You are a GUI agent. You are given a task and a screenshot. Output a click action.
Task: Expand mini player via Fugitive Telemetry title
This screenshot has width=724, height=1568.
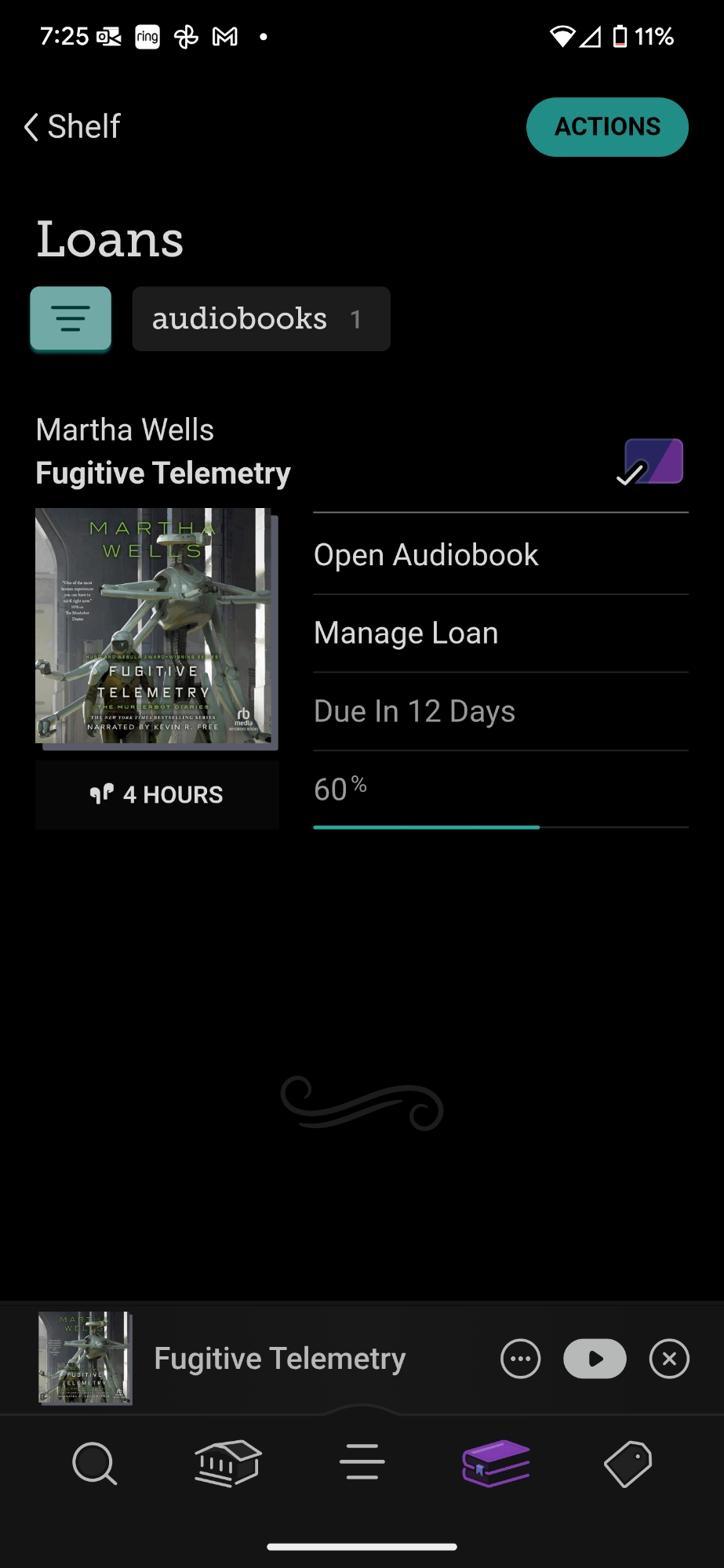pos(279,1359)
